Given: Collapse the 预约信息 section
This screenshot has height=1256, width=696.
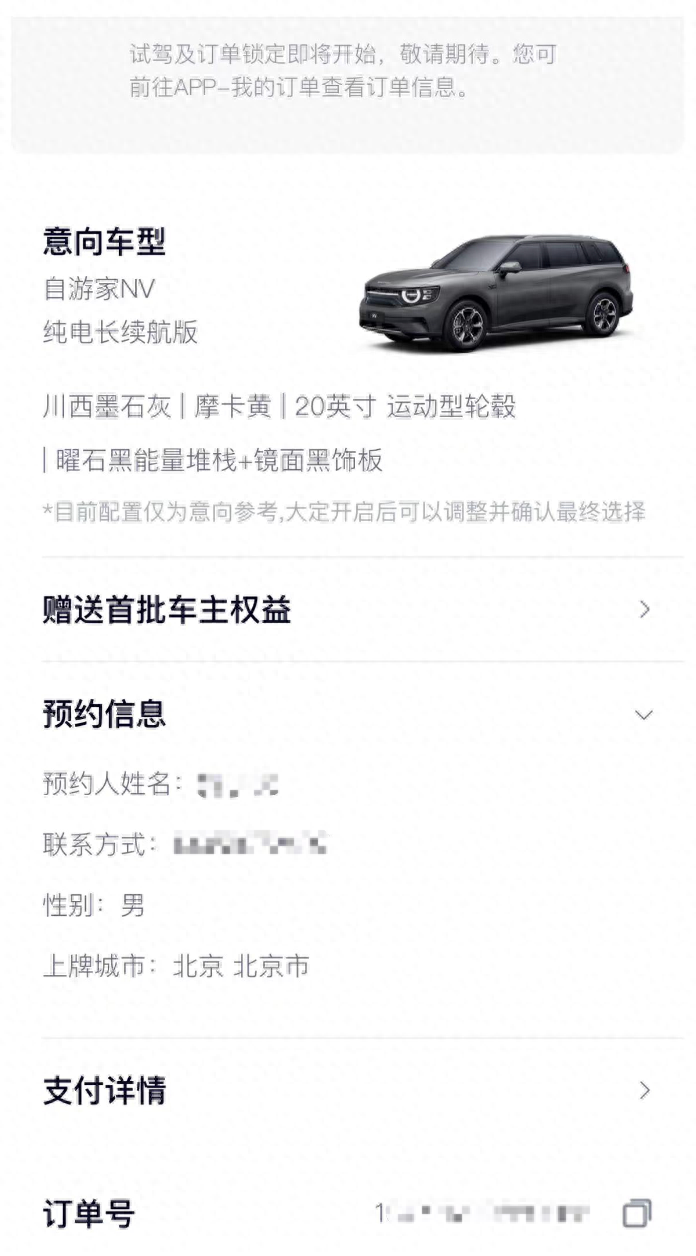Looking at the screenshot, I should [x=644, y=714].
